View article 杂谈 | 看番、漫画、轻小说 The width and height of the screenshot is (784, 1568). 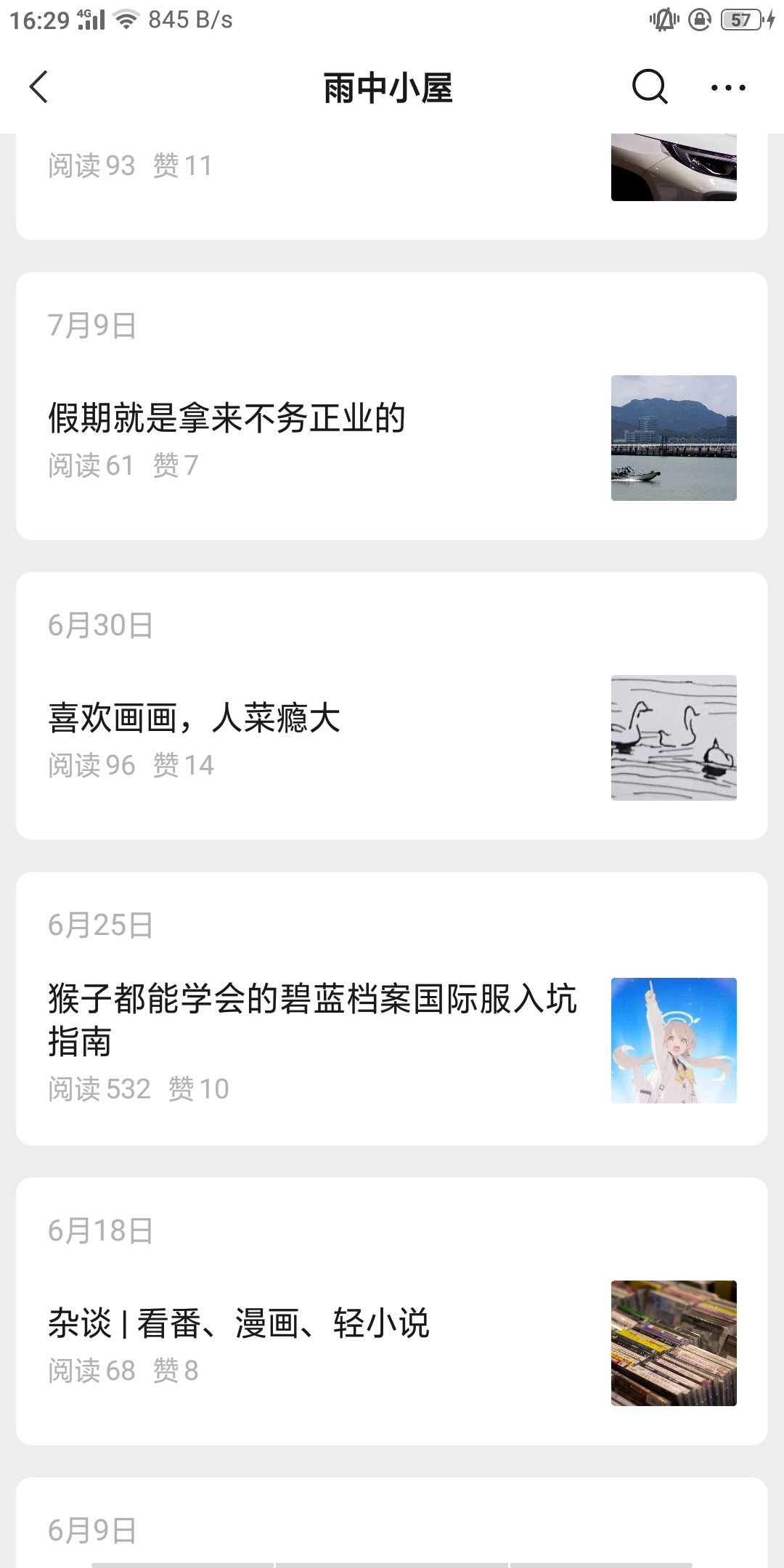coord(239,1323)
